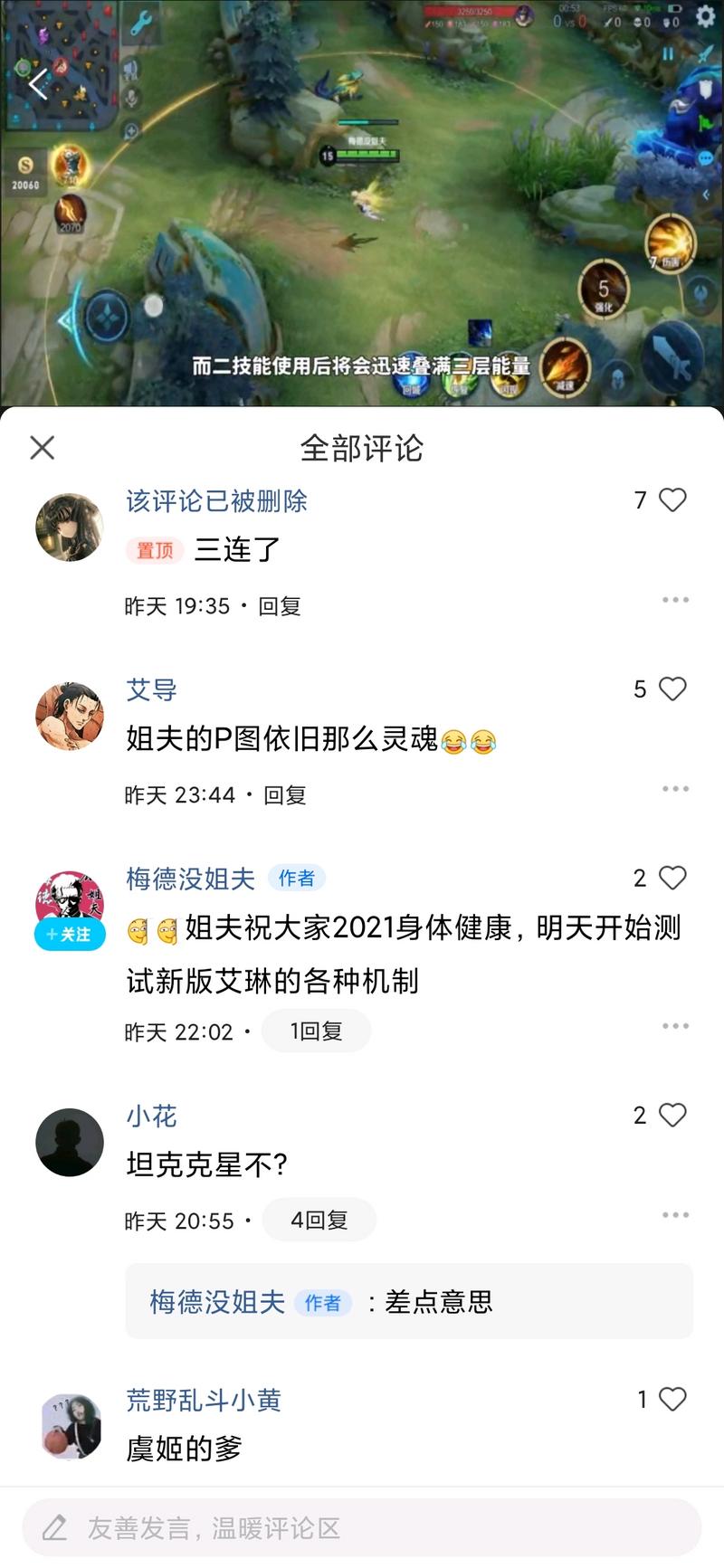724x1568 pixels.
Task: Follow author 梅德没姐夫 via +关注
Action: (70, 935)
